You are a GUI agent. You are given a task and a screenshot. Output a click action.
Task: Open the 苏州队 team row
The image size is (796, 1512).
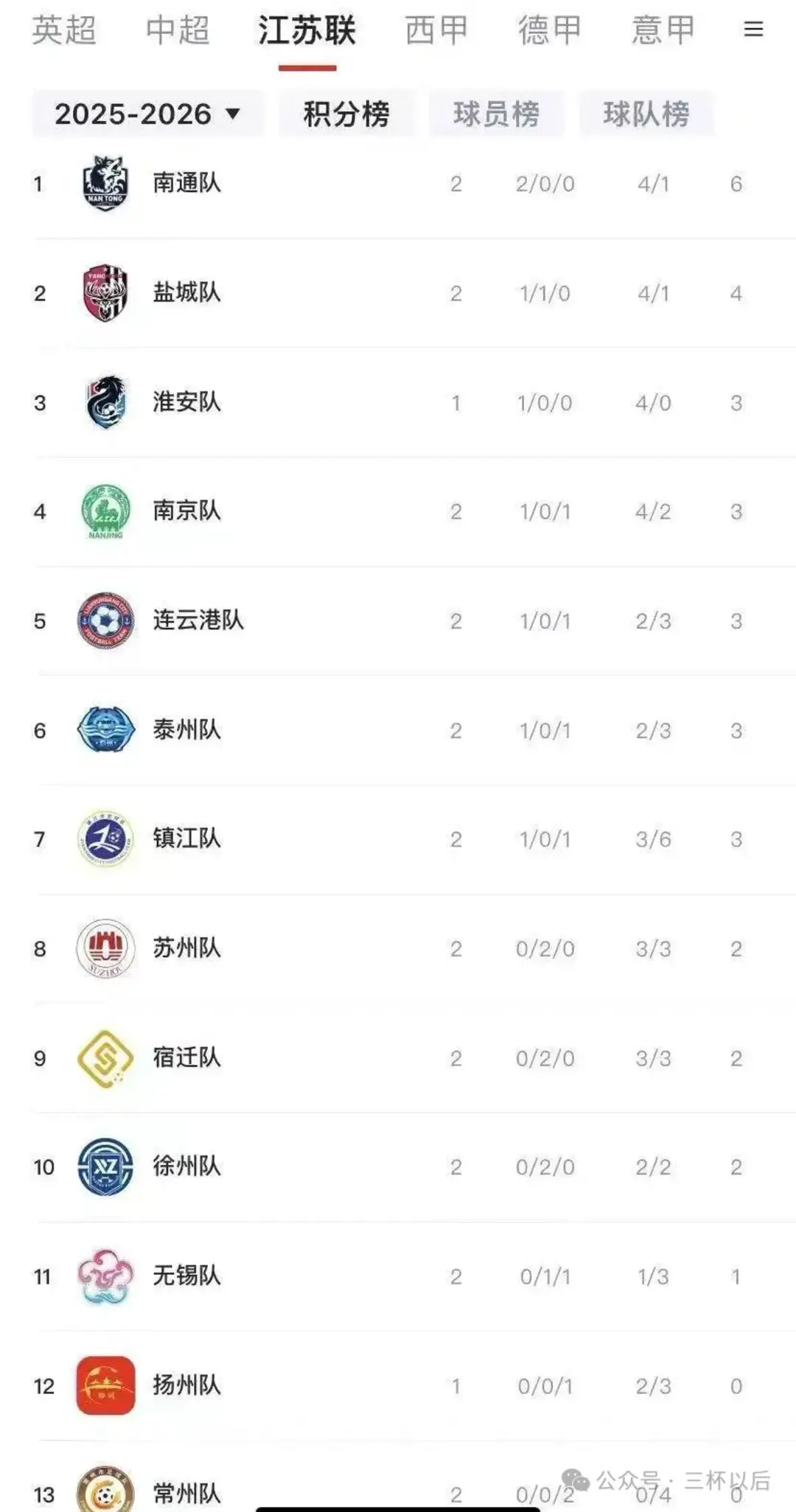point(413,948)
